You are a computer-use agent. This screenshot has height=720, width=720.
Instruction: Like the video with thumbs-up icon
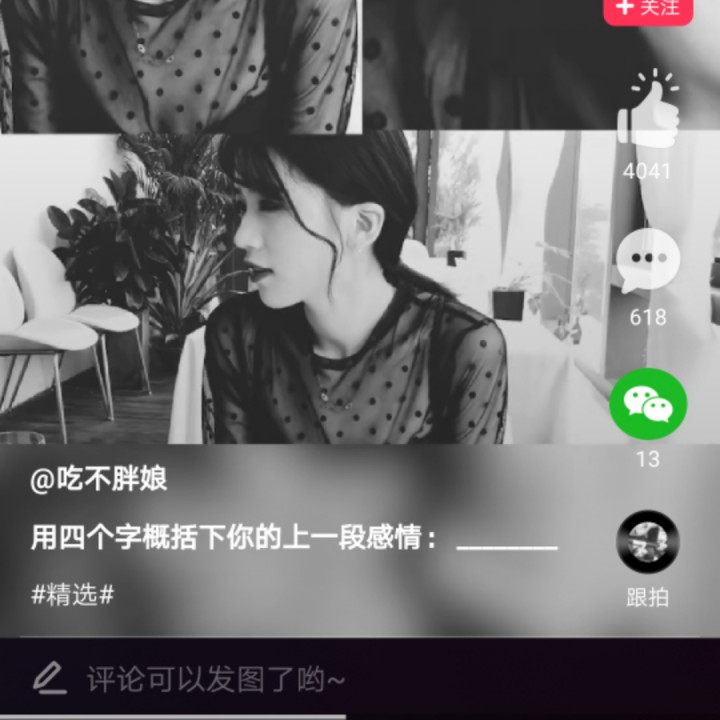coord(648,108)
